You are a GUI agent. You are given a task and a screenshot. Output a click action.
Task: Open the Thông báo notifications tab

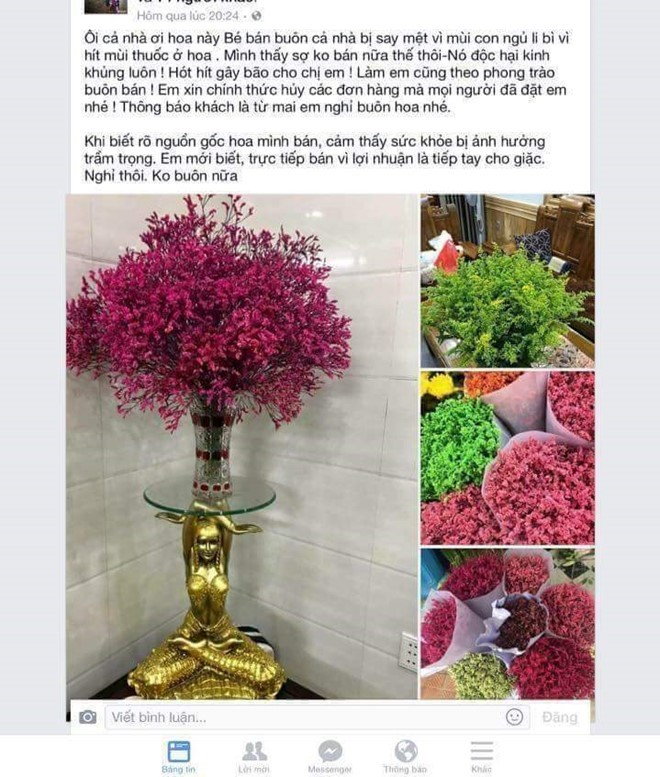pyautogui.click(x=405, y=755)
